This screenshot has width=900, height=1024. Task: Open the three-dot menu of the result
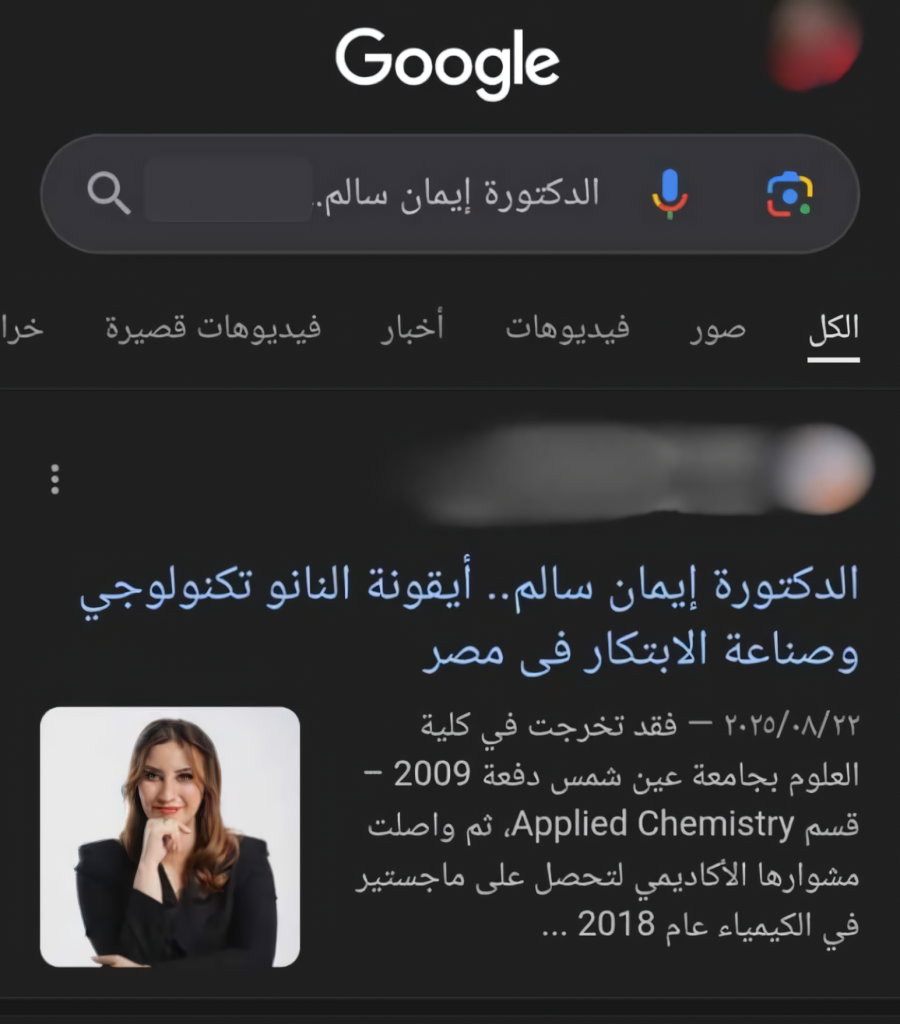(x=55, y=479)
